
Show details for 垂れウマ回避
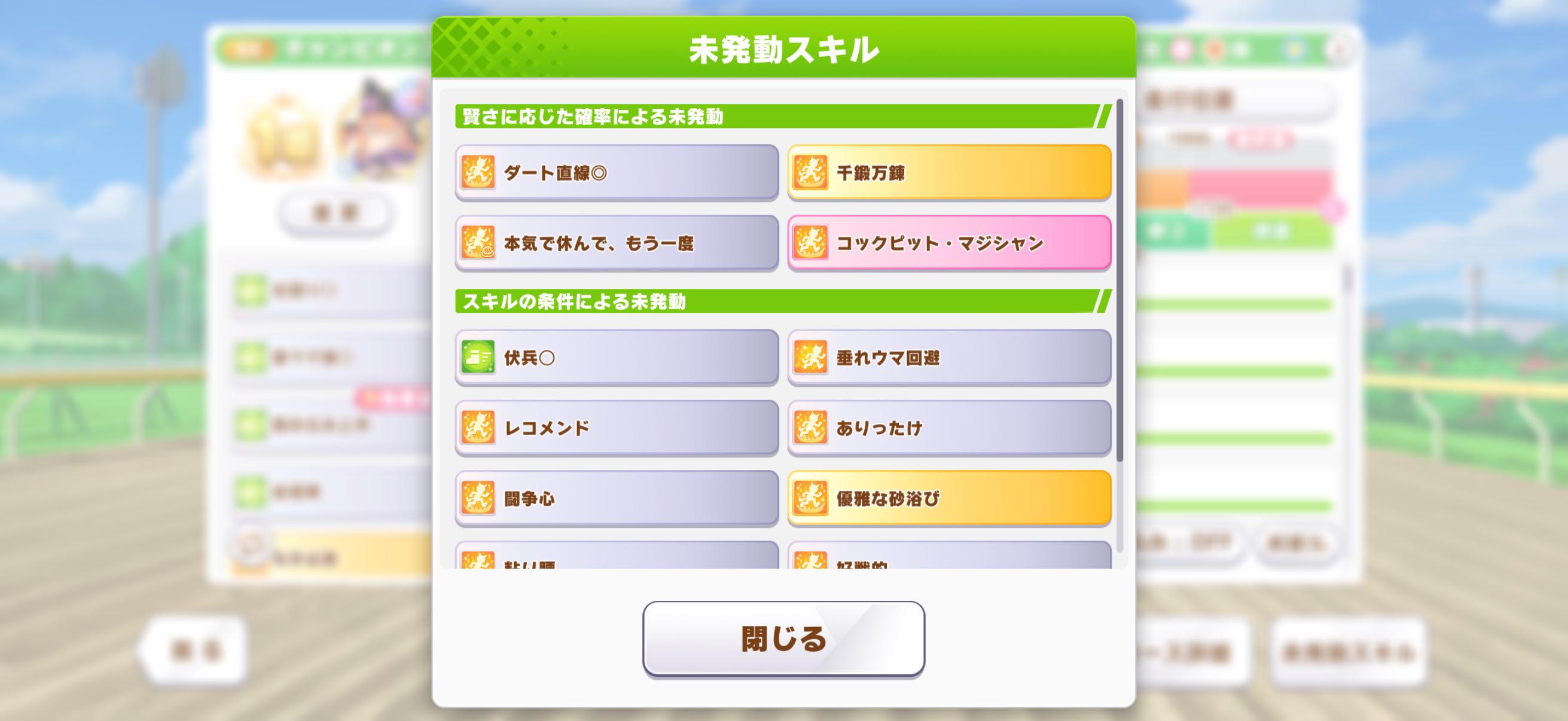pos(949,358)
